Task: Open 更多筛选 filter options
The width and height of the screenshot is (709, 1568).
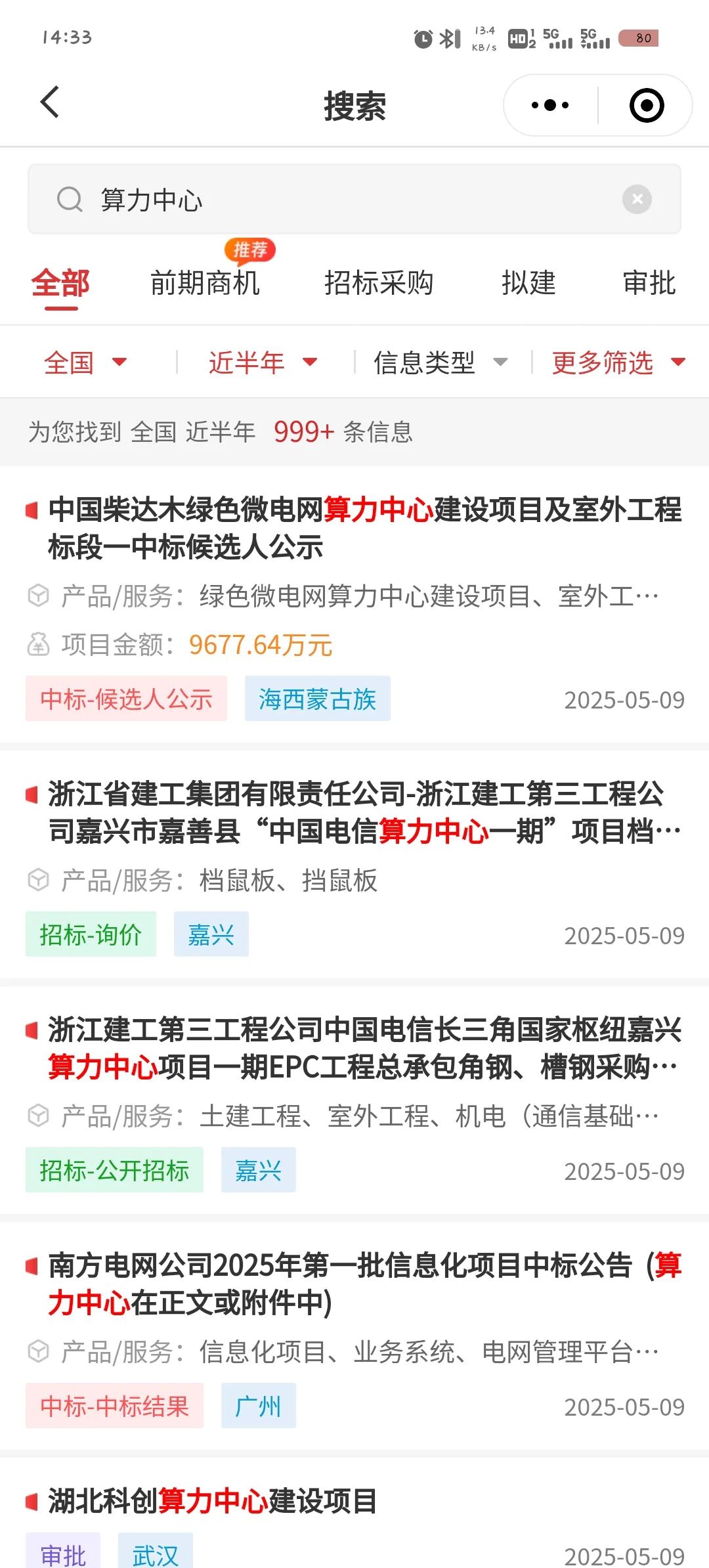Action: [x=618, y=362]
